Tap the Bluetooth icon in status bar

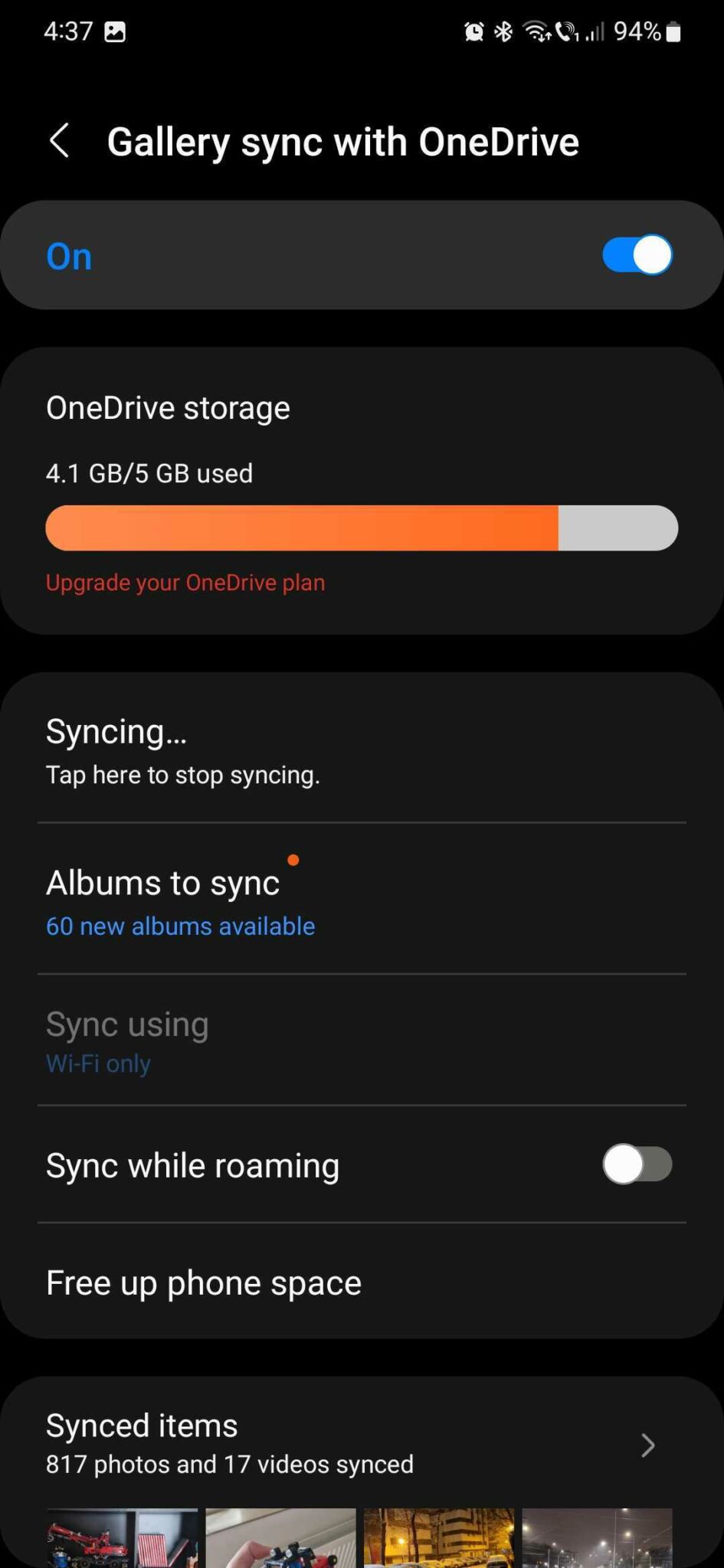[x=504, y=31]
